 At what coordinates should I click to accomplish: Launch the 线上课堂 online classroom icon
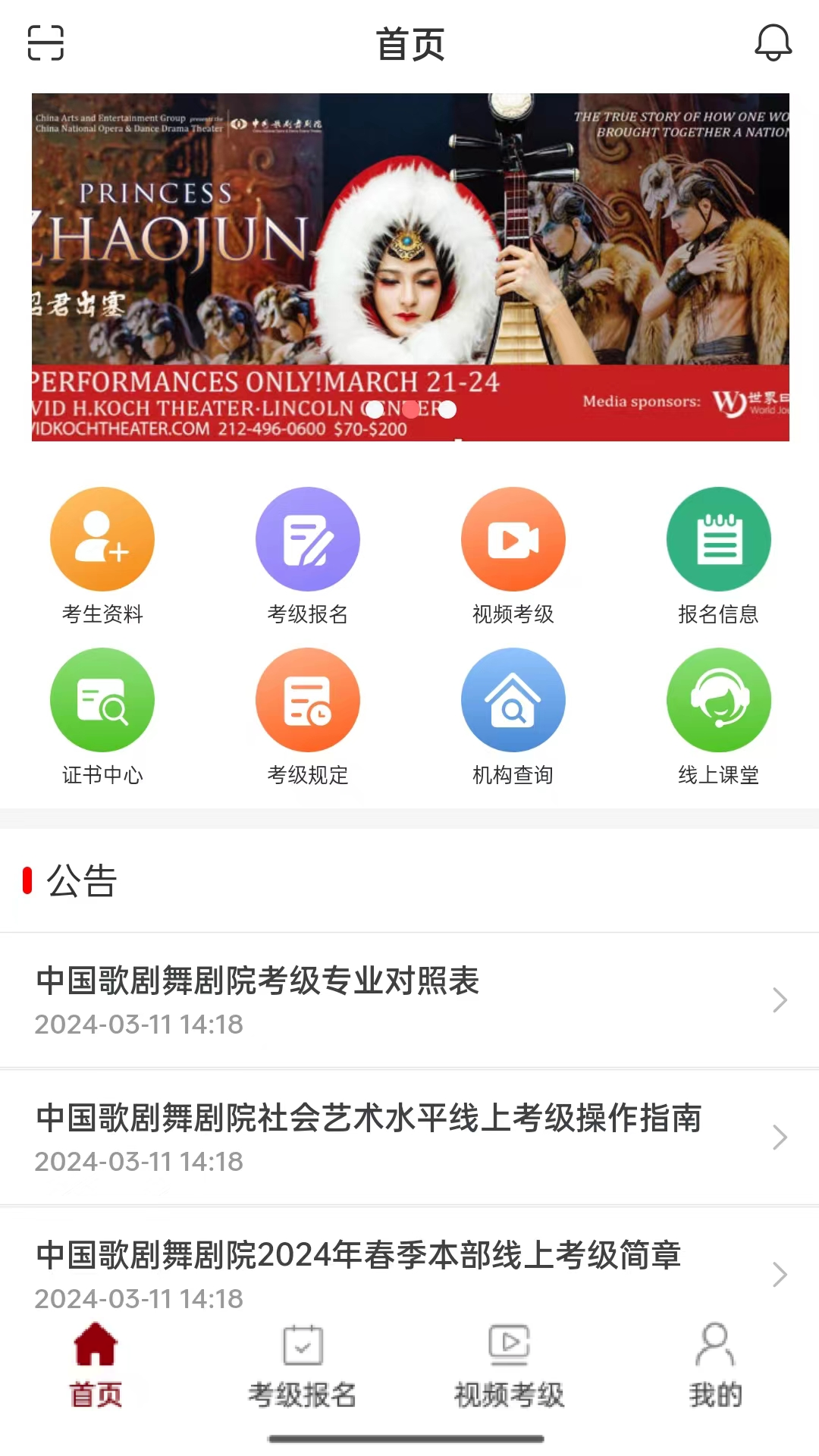(719, 699)
